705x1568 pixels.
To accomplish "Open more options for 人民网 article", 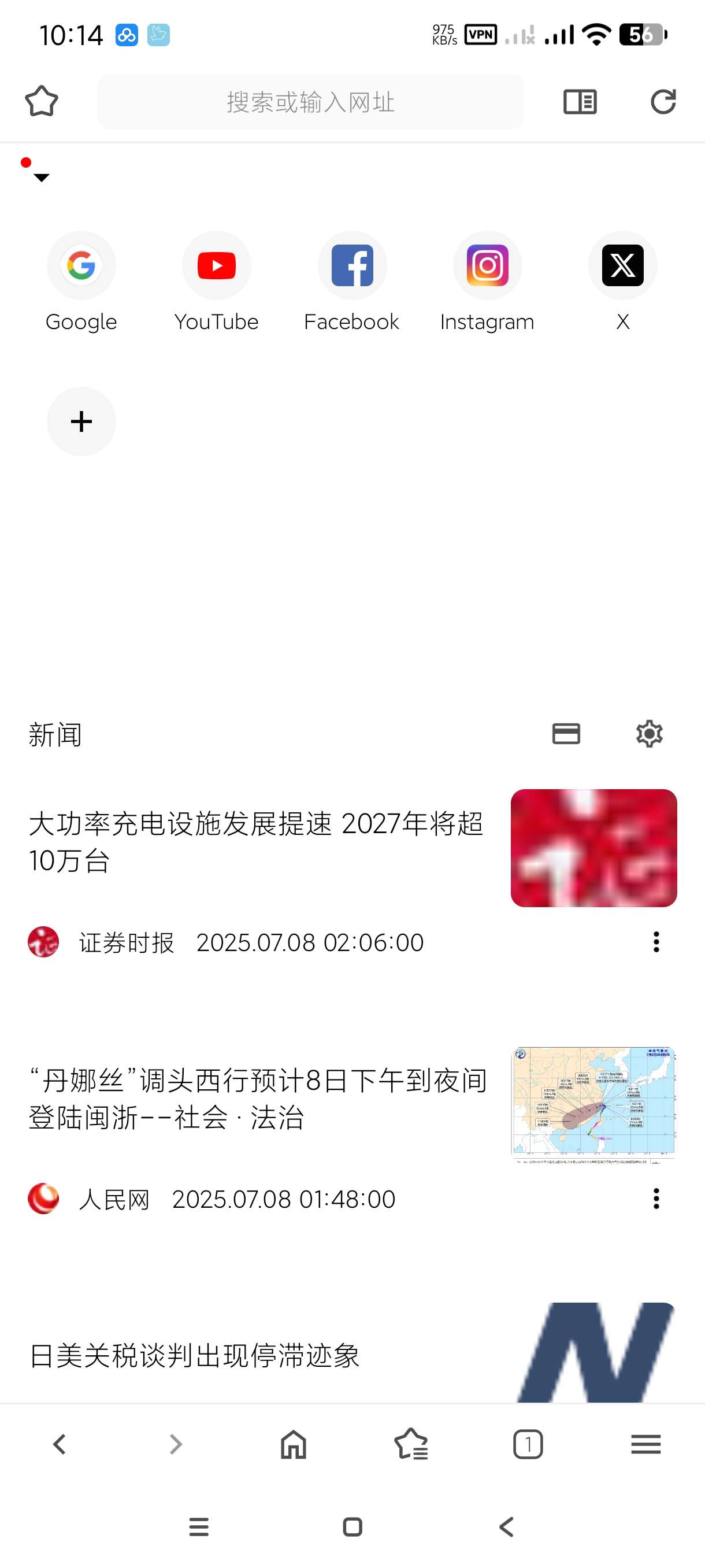I will click(x=656, y=1199).
